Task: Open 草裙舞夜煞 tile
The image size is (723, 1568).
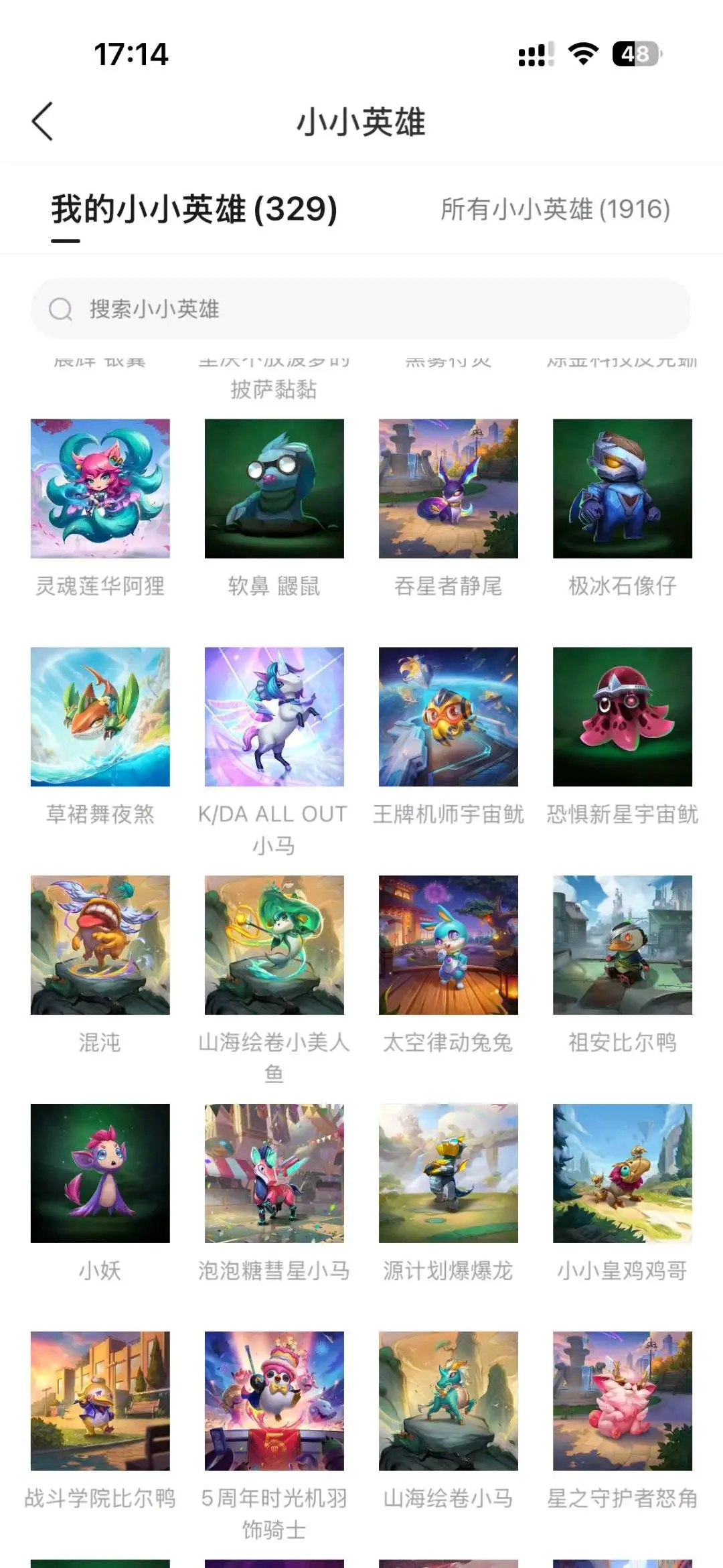Action: tap(100, 717)
